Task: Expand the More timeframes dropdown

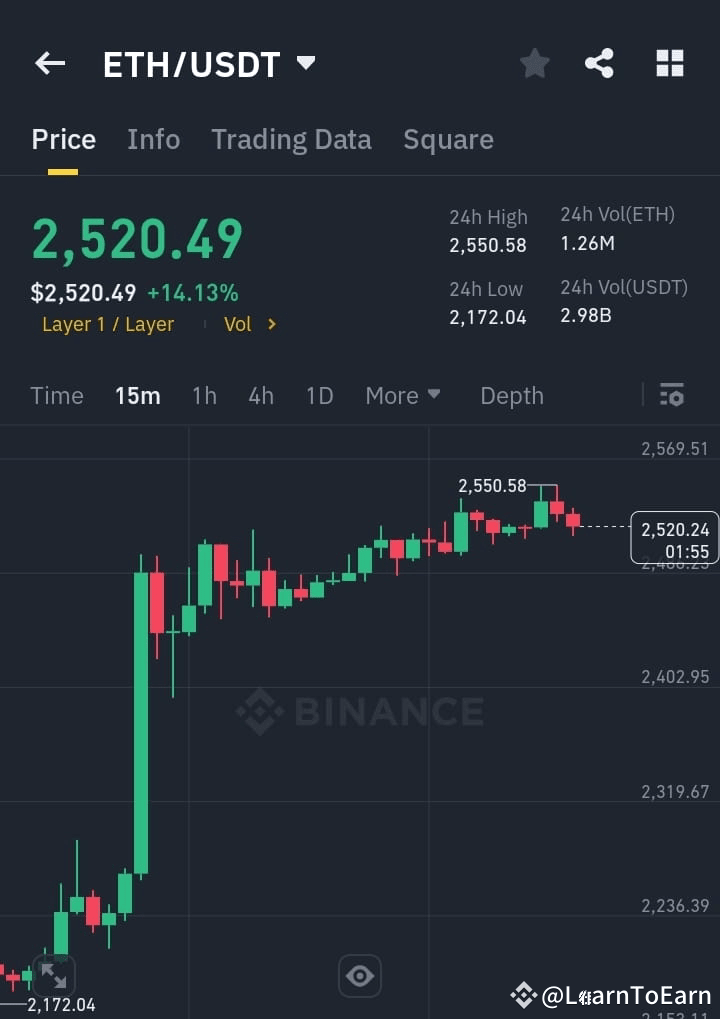Action: pos(403,395)
